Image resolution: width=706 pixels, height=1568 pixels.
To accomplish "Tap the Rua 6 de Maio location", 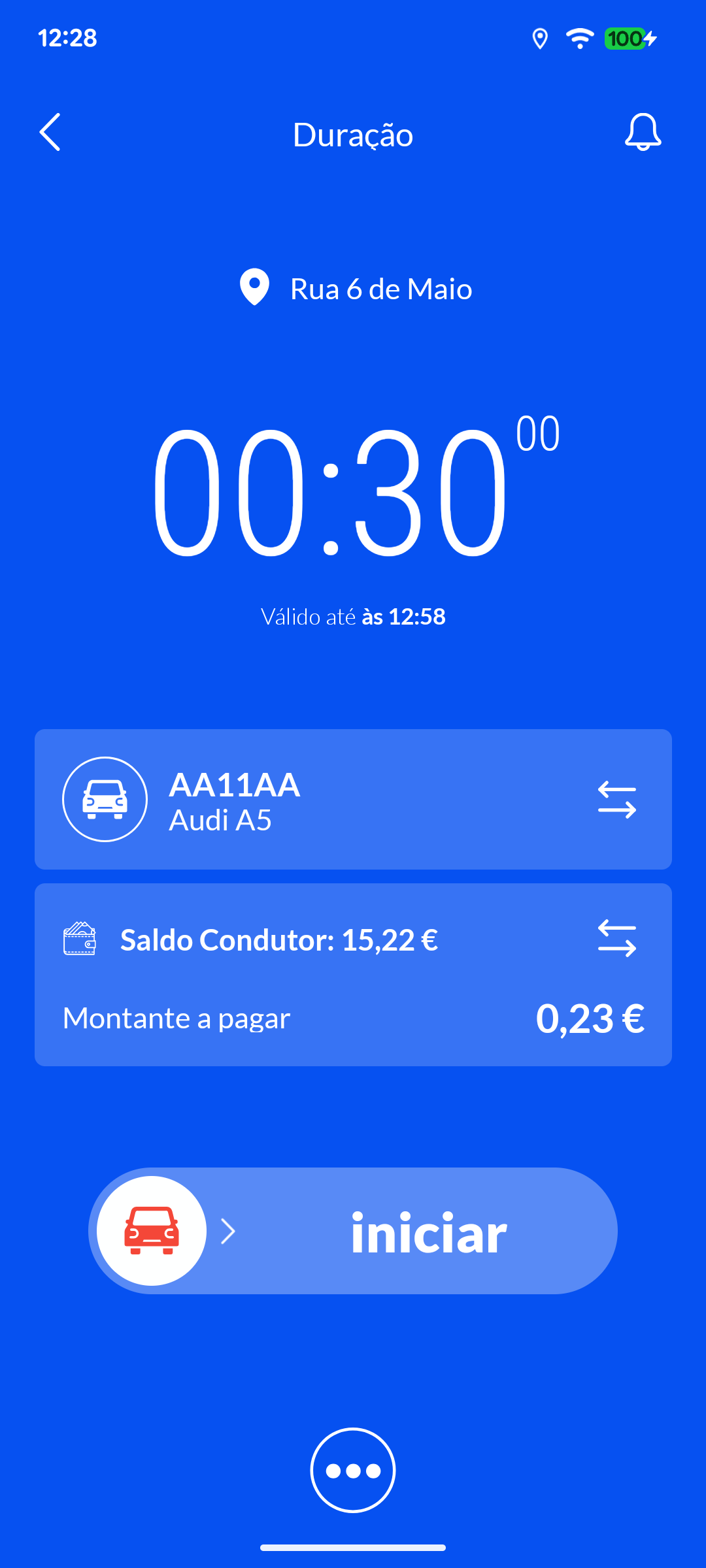I will (x=356, y=289).
